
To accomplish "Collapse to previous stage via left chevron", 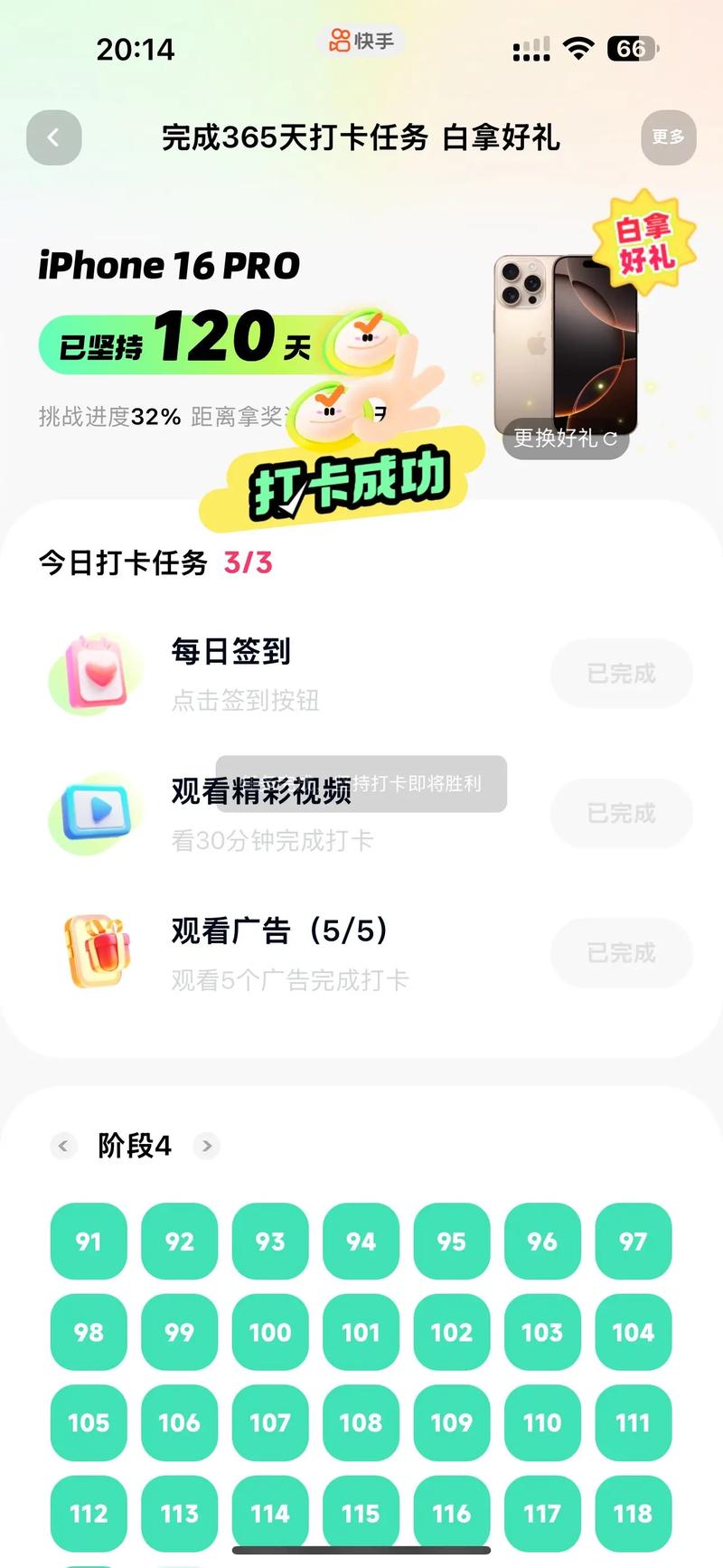I will (x=63, y=1146).
